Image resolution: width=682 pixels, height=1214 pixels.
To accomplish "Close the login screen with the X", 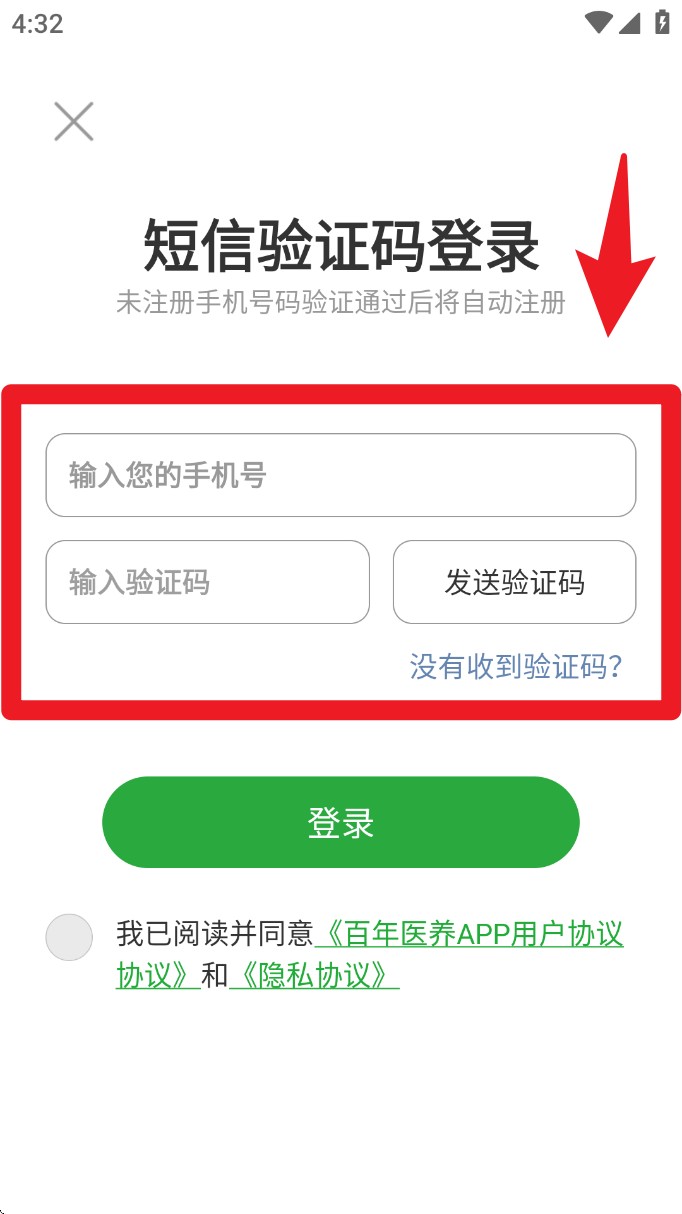I will pyautogui.click(x=73, y=122).
